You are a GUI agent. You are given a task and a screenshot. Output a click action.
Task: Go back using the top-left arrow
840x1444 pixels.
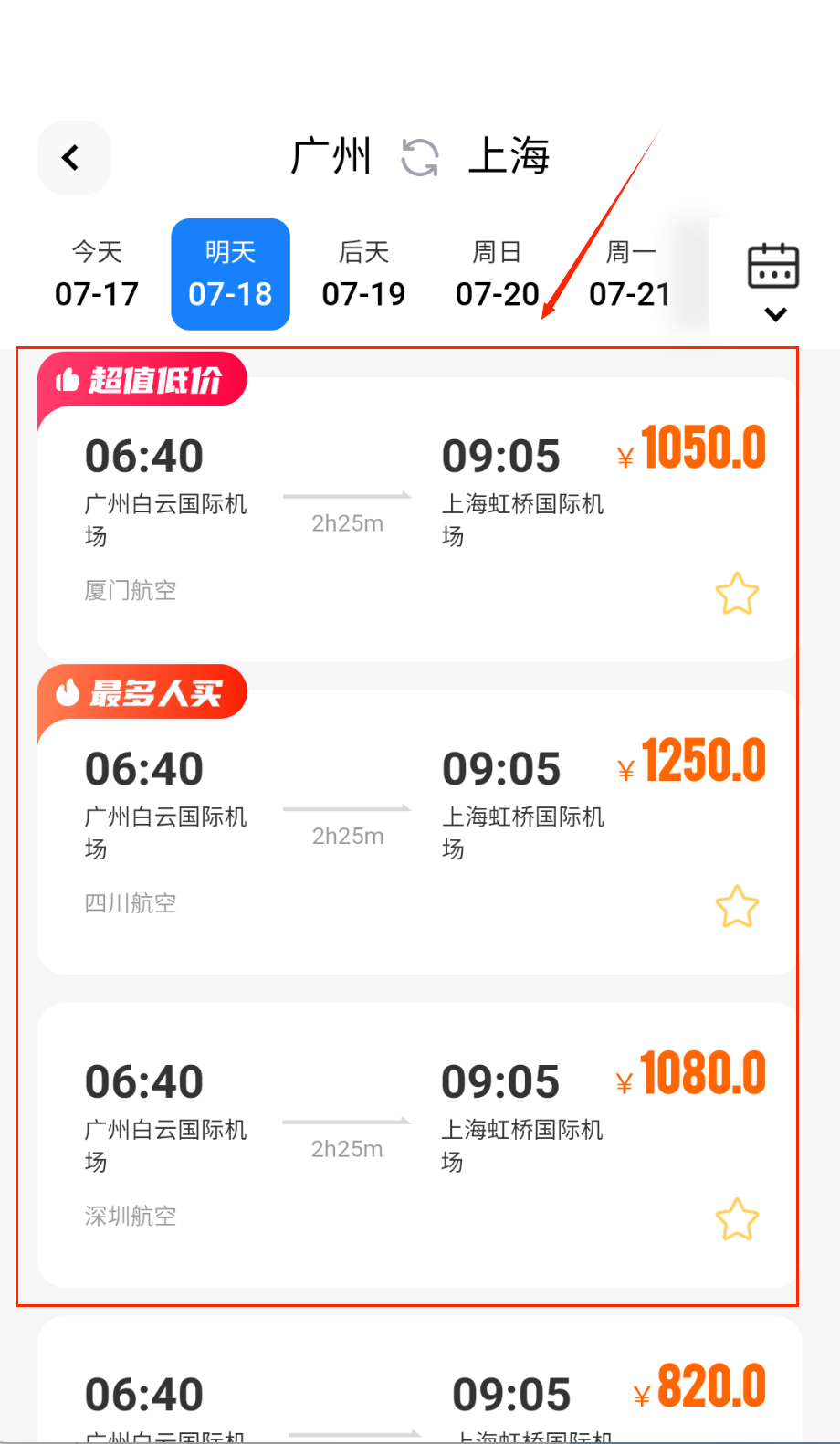(73, 158)
